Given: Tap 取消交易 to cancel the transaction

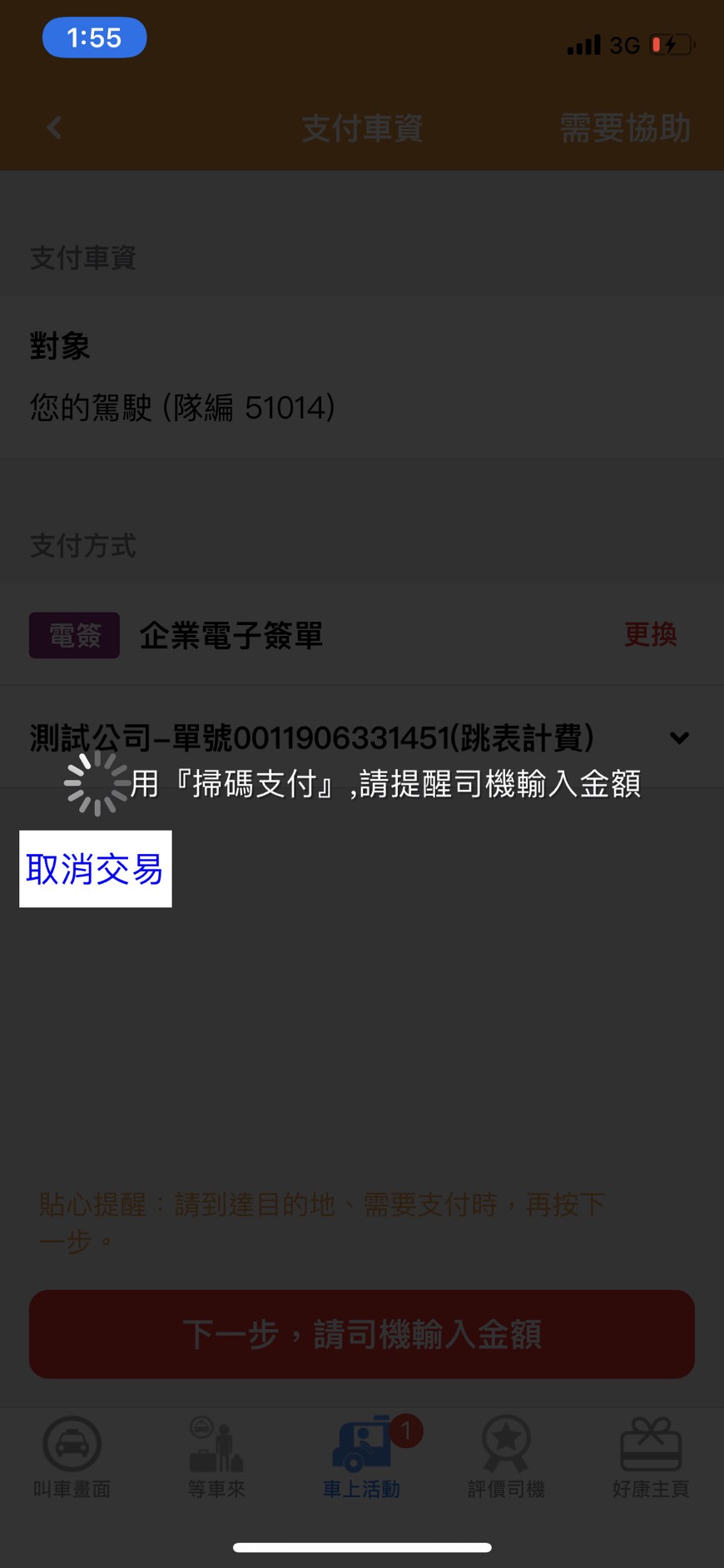Looking at the screenshot, I should coord(95,869).
